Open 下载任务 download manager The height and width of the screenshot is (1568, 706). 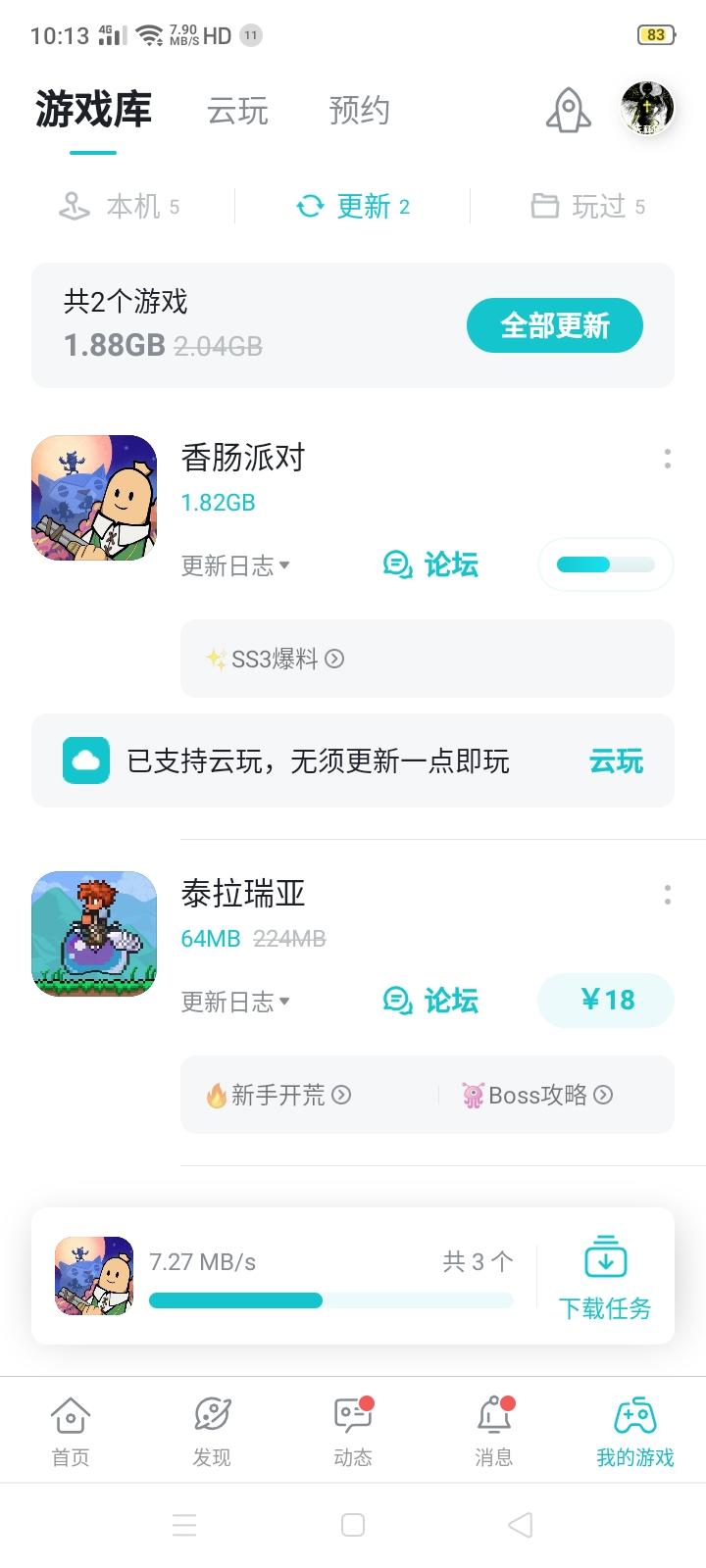pyautogui.click(x=605, y=1276)
